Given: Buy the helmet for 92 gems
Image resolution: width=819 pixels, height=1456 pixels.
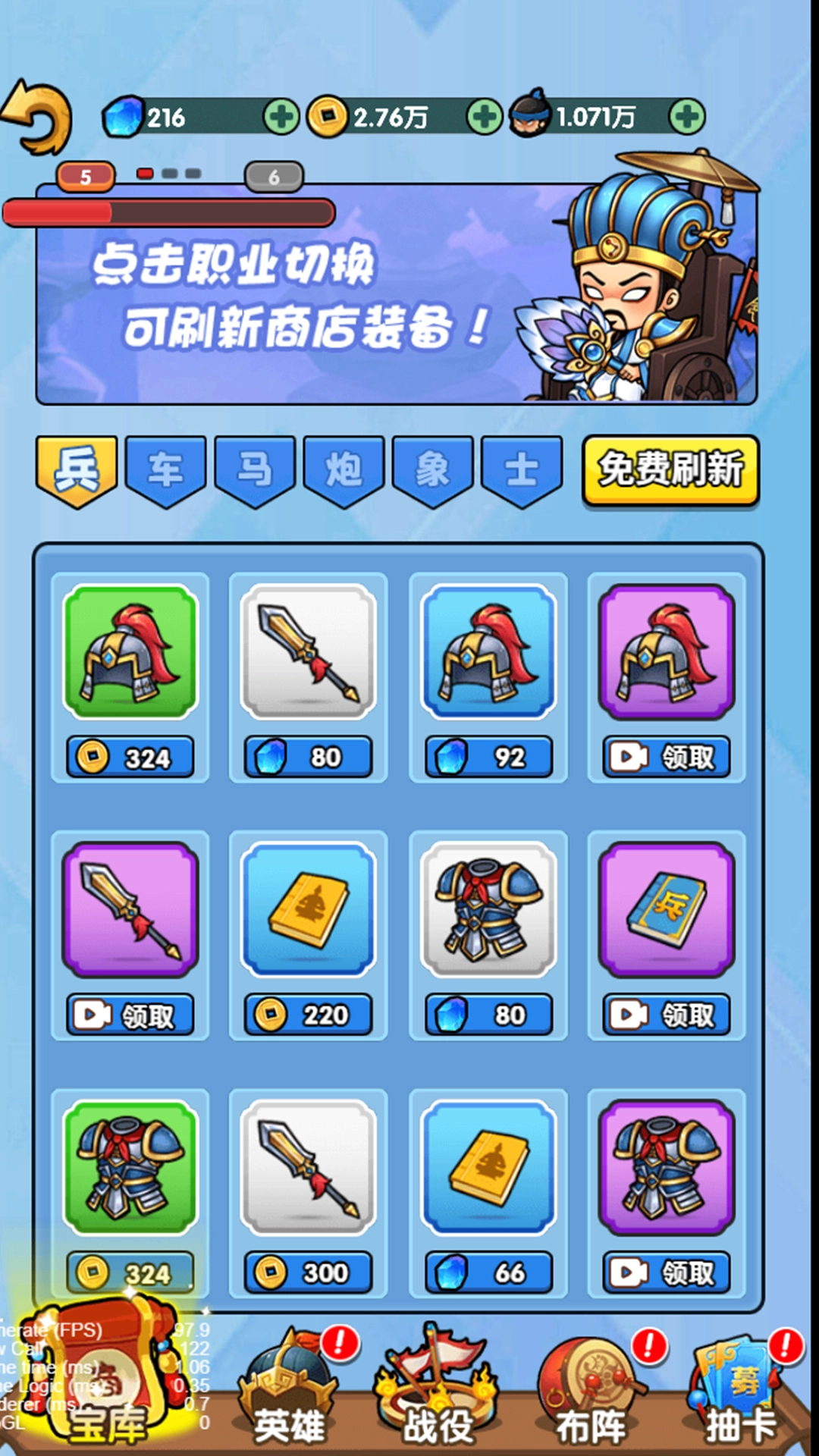Looking at the screenshot, I should coord(488,757).
